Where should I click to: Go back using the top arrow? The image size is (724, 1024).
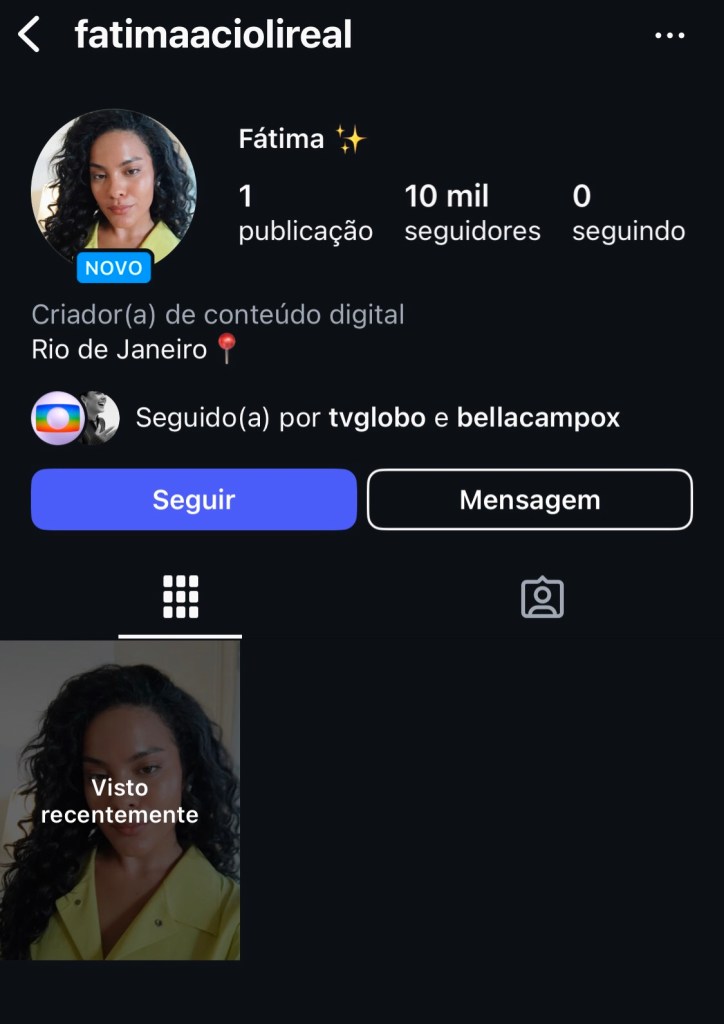[29, 36]
